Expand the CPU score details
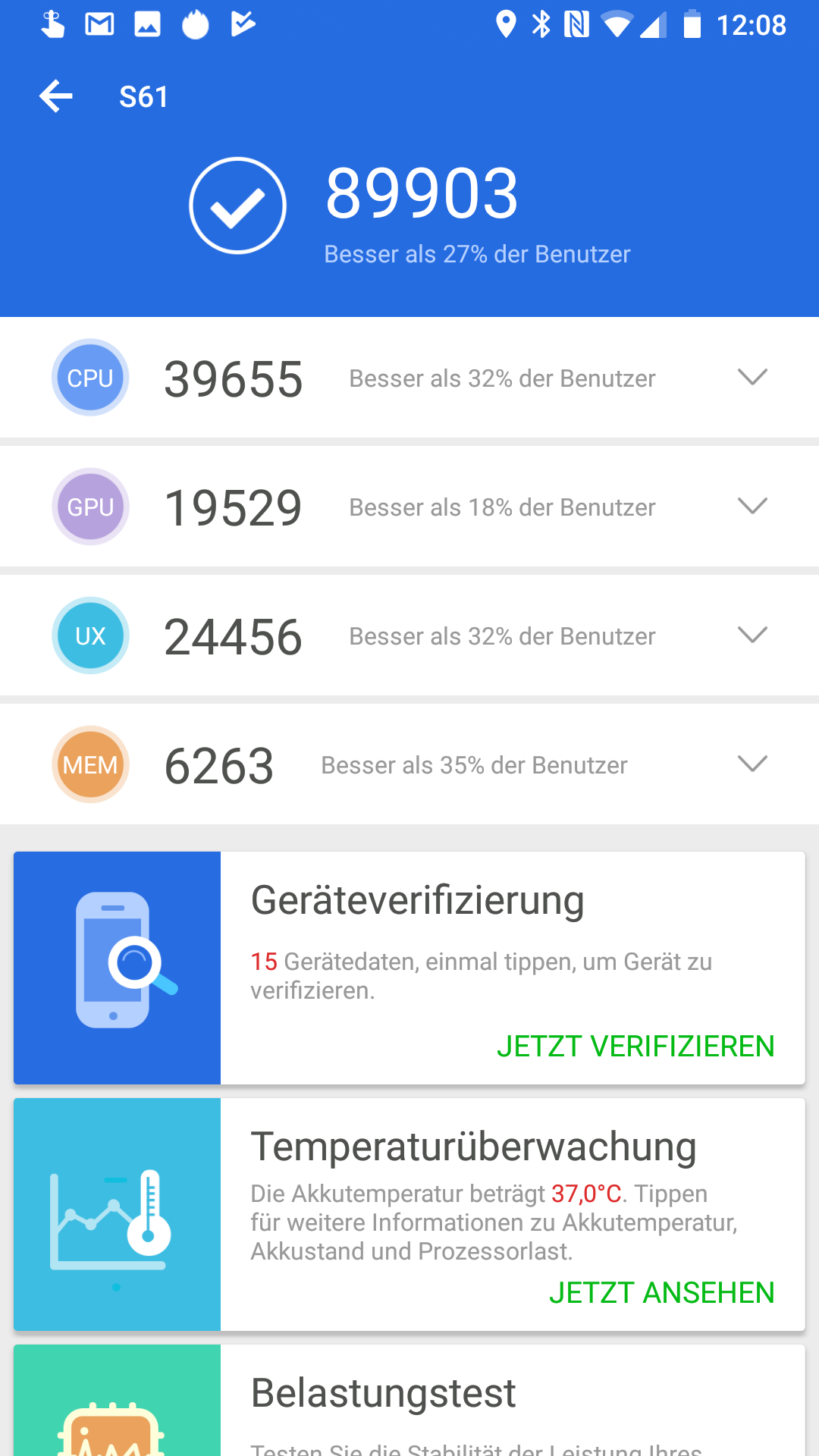This screenshot has width=819, height=1456. click(x=752, y=377)
